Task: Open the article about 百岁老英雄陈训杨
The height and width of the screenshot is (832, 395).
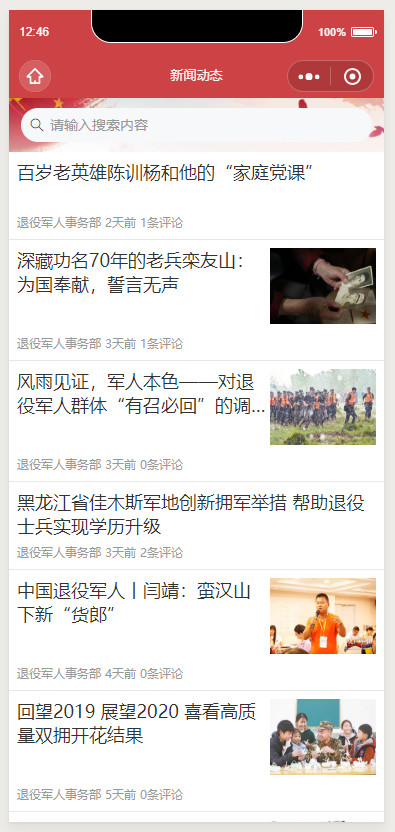Action: coord(196,196)
